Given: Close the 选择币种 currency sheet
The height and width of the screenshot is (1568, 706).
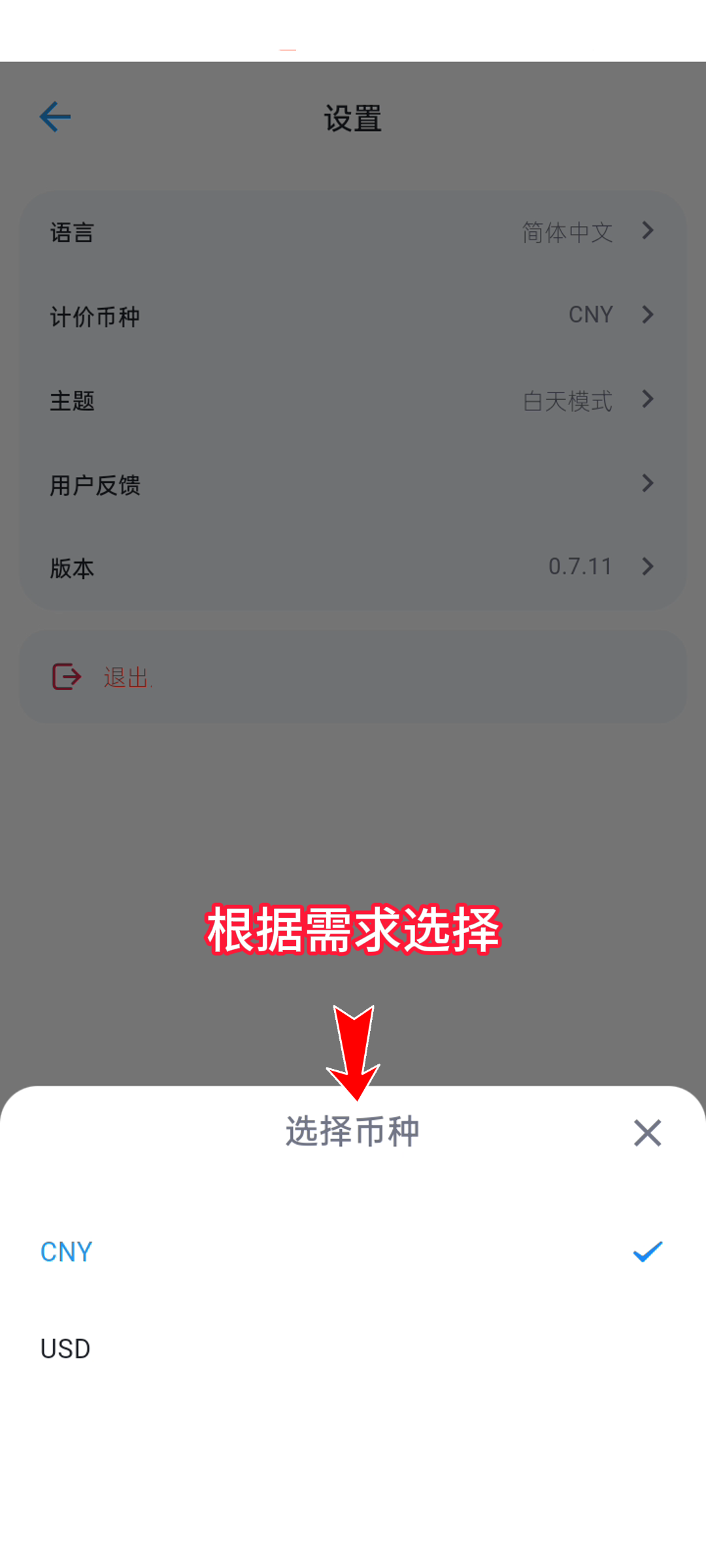Looking at the screenshot, I should (x=647, y=1133).
